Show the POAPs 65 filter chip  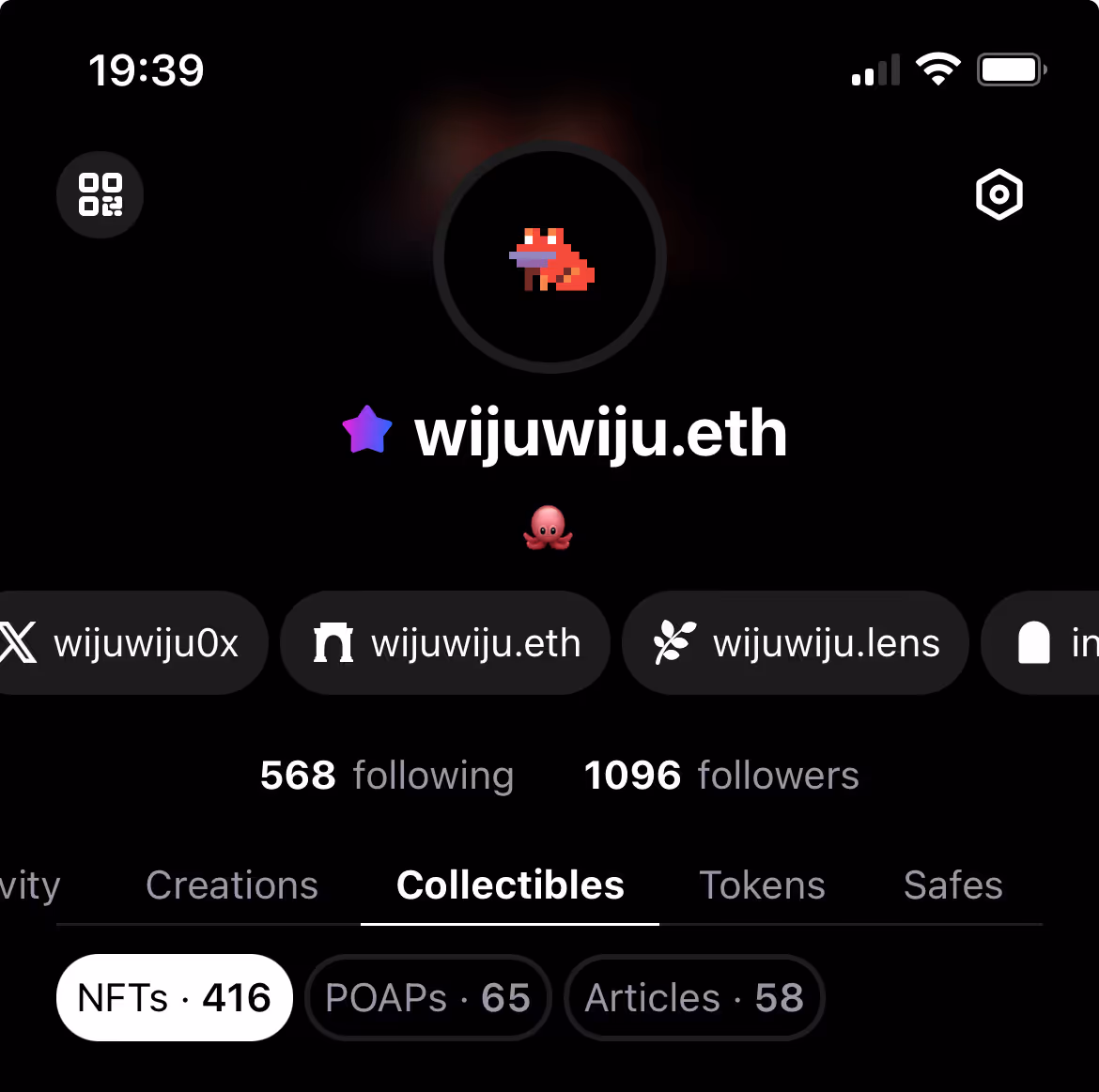pos(427,998)
